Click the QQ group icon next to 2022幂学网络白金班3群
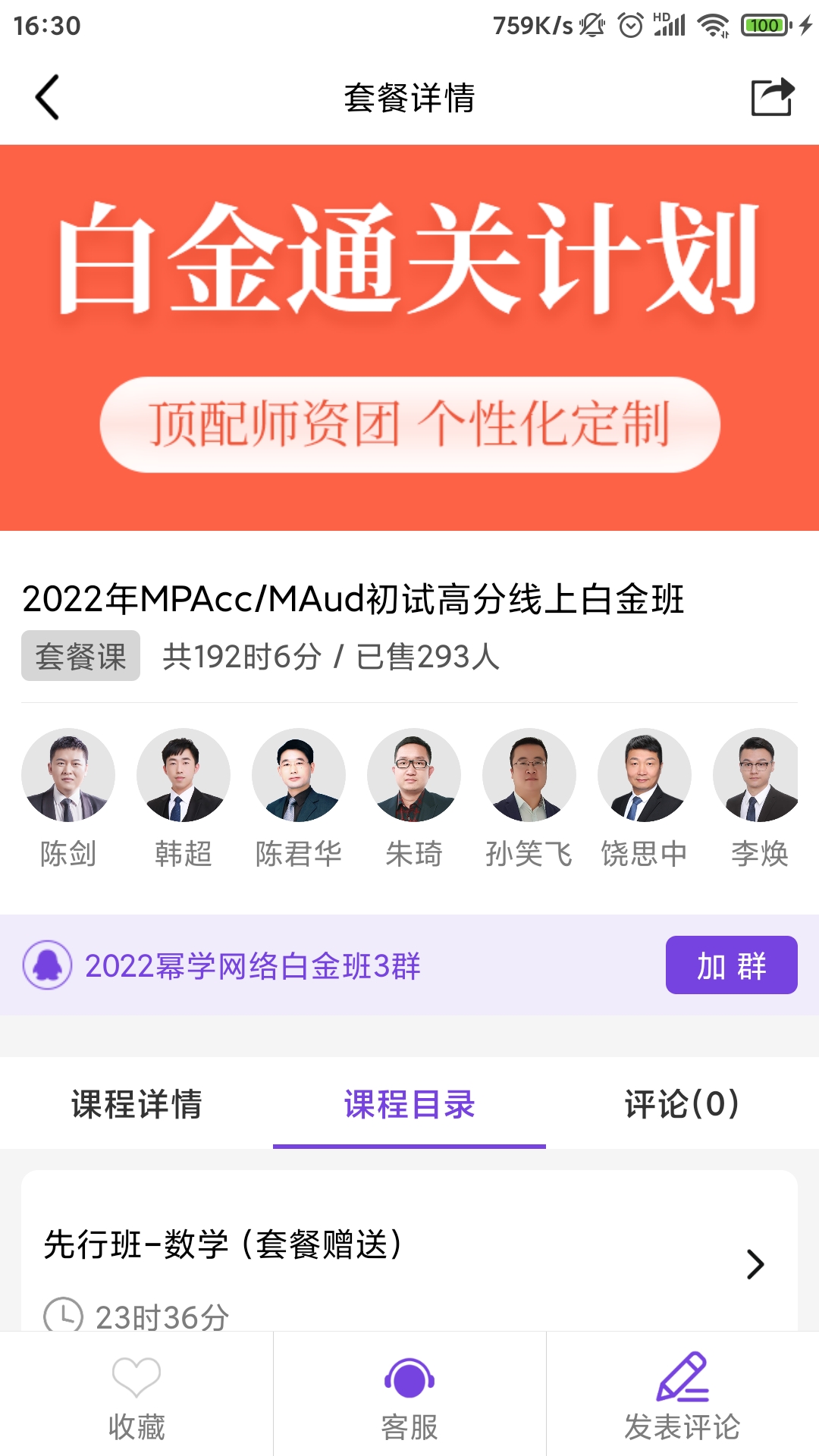 coord(47,965)
